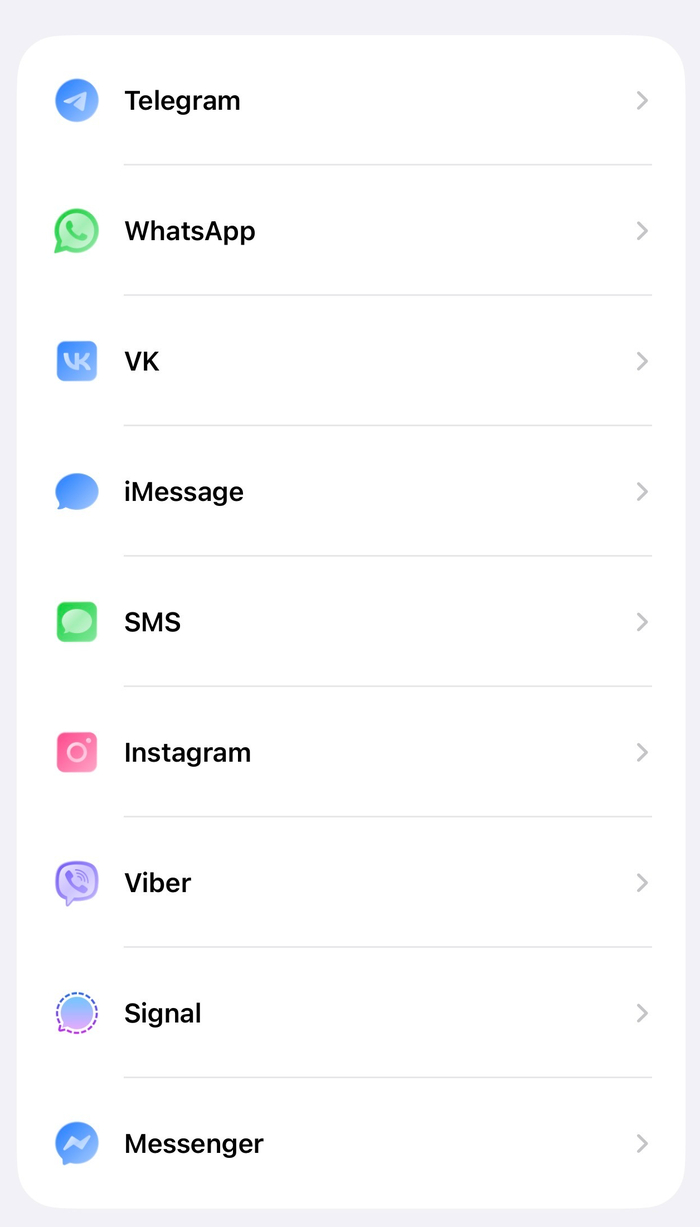700x1227 pixels.
Task: Open iMessage options
Action: coord(184,492)
